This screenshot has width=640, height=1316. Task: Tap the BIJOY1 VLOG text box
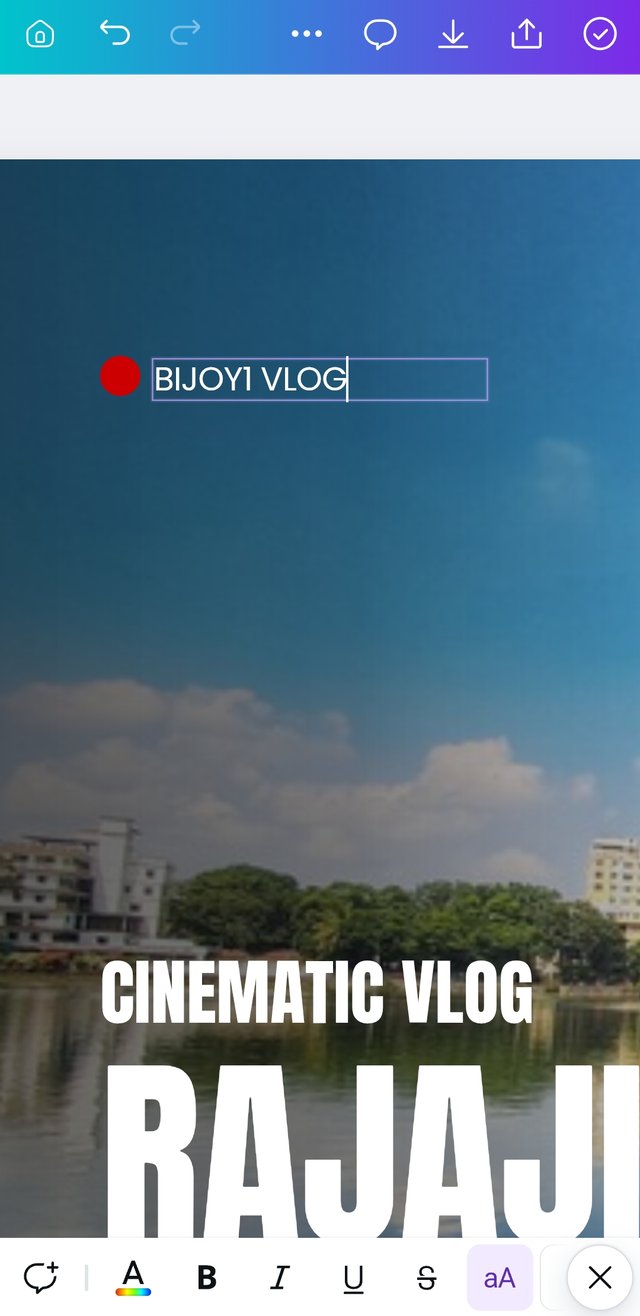tap(318, 380)
